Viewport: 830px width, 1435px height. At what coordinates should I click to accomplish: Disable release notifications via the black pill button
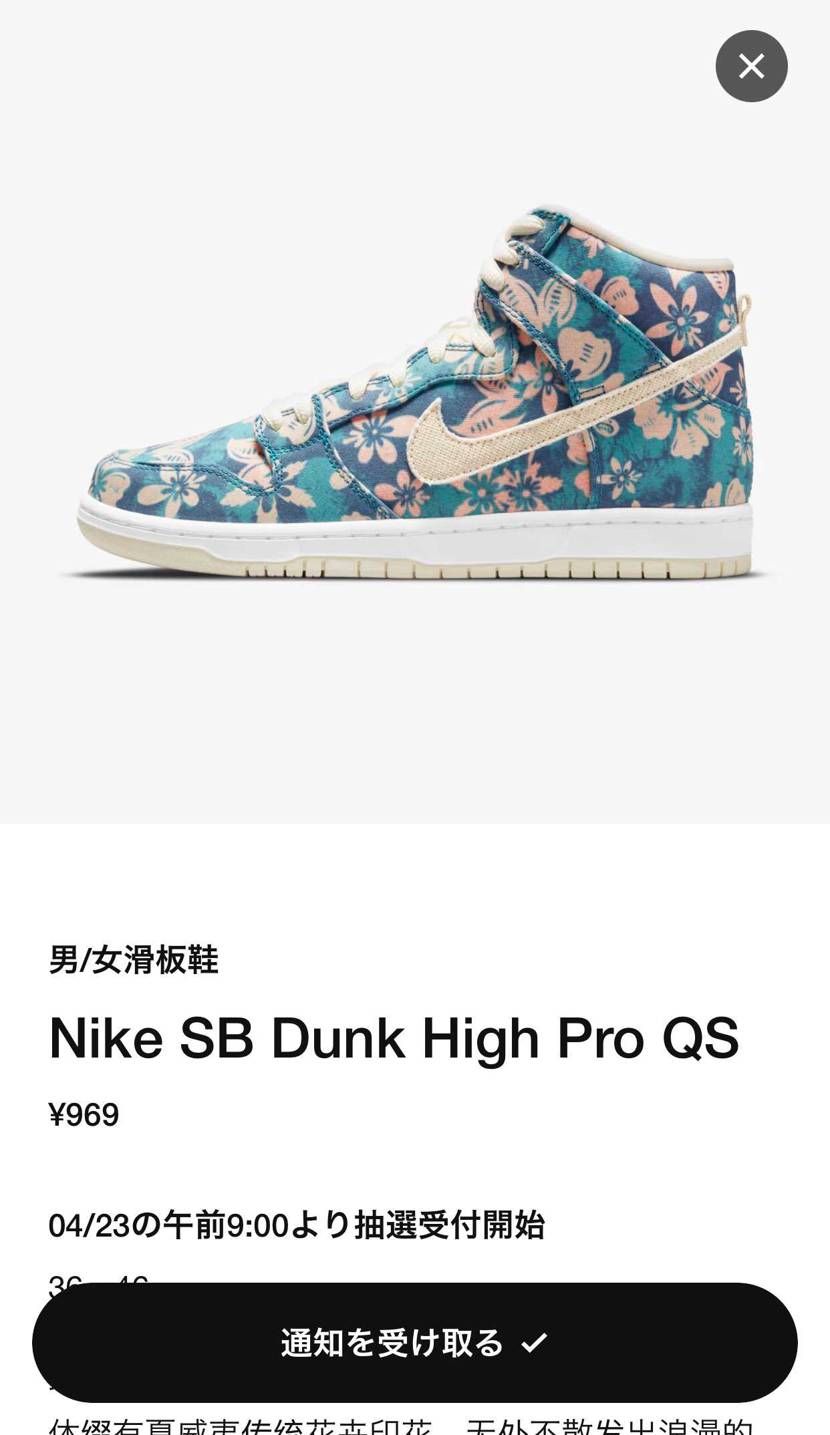[x=415, y=1343]
